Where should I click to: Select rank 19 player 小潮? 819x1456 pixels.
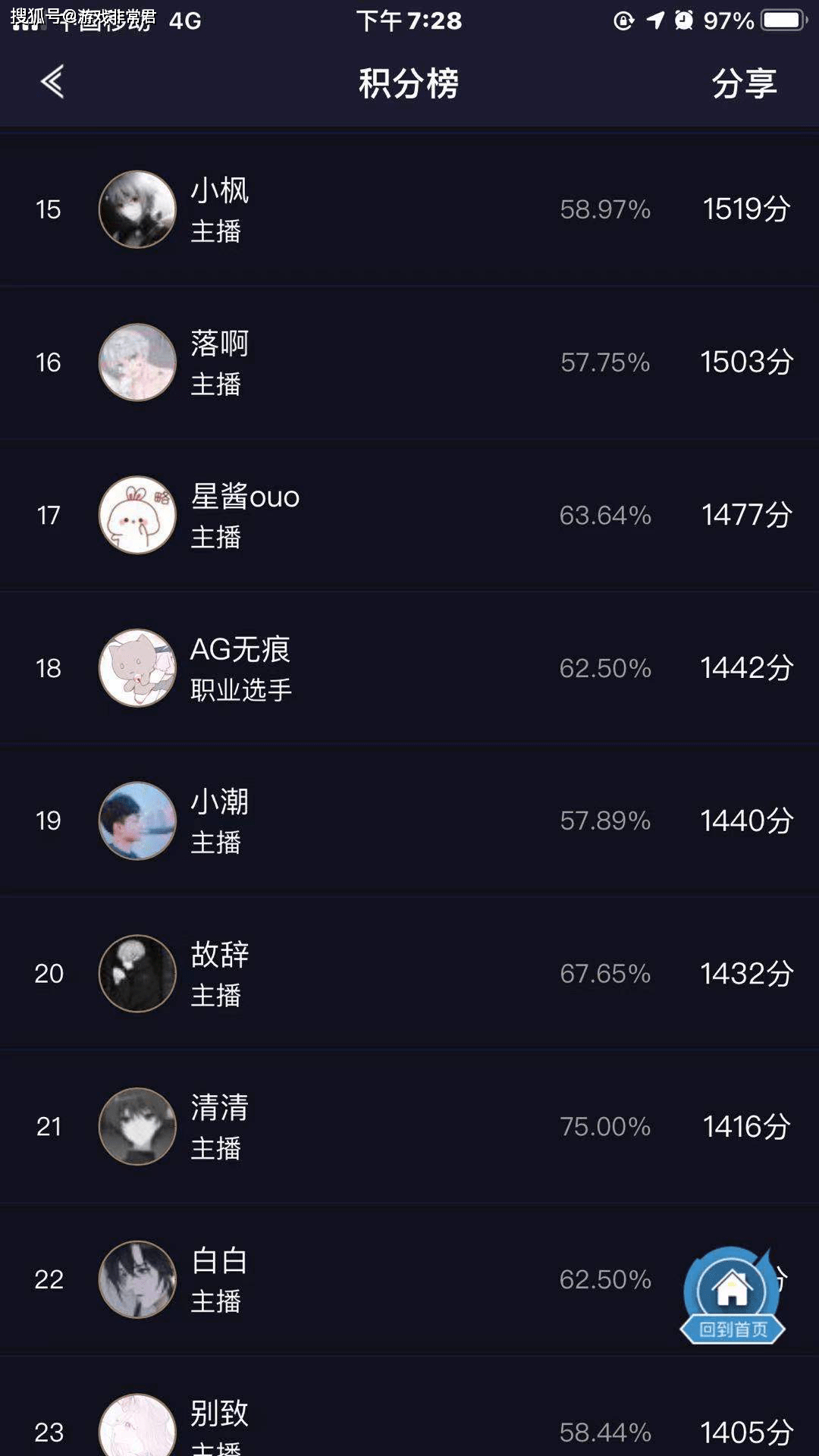pos(409,821)
